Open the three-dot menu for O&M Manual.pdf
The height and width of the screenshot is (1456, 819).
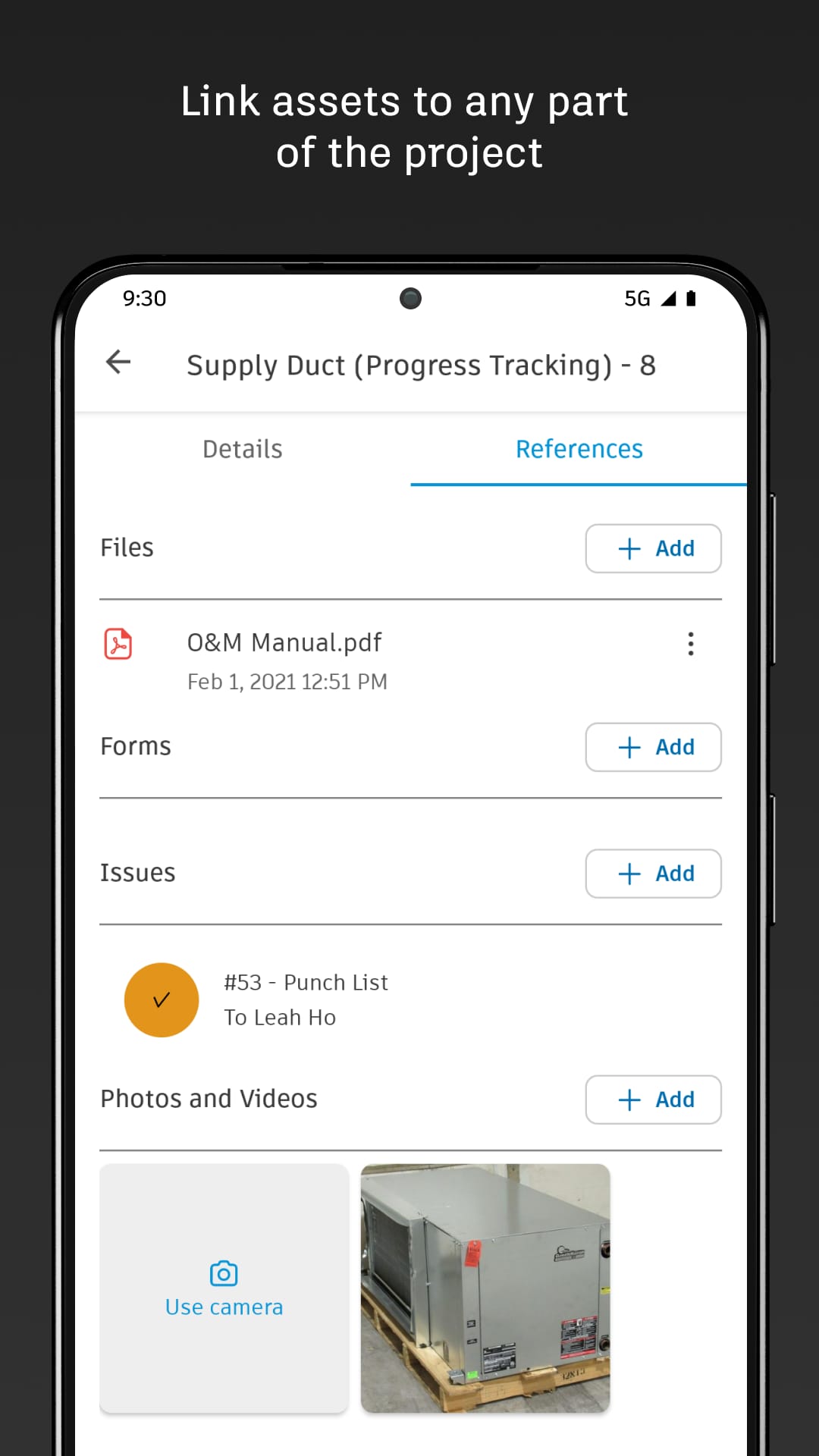[x=691, y=643]
